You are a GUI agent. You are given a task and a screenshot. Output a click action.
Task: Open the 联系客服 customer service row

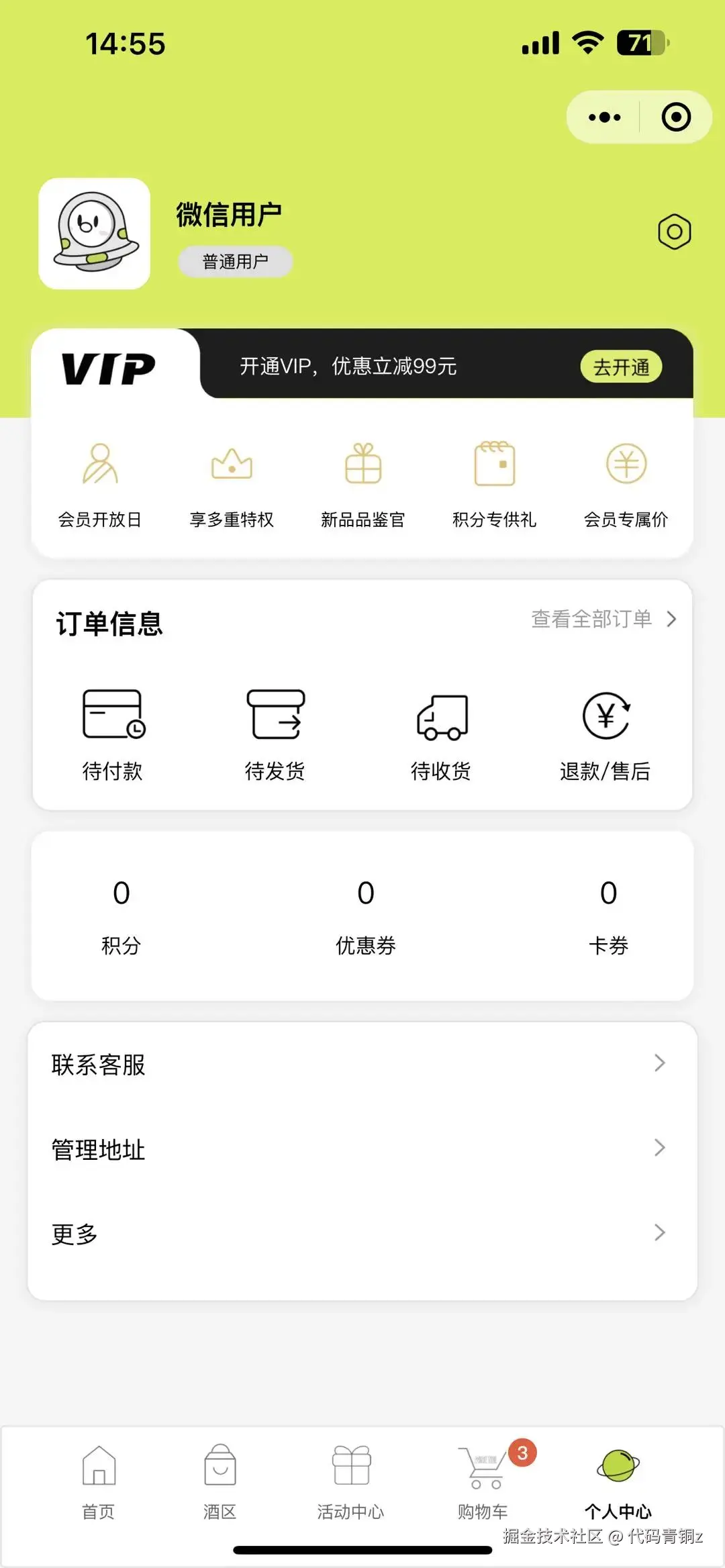362,1065
